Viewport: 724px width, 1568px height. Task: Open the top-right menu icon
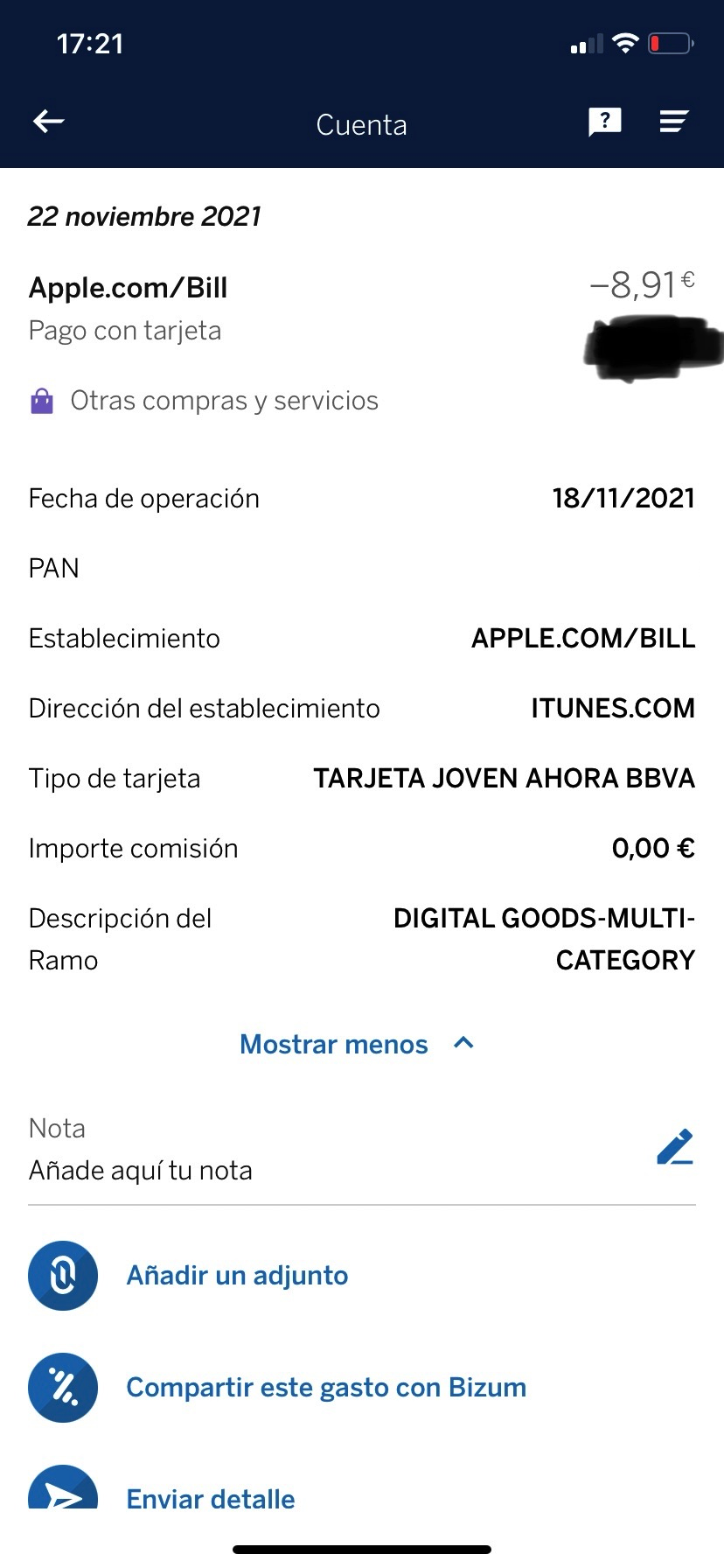674,122
